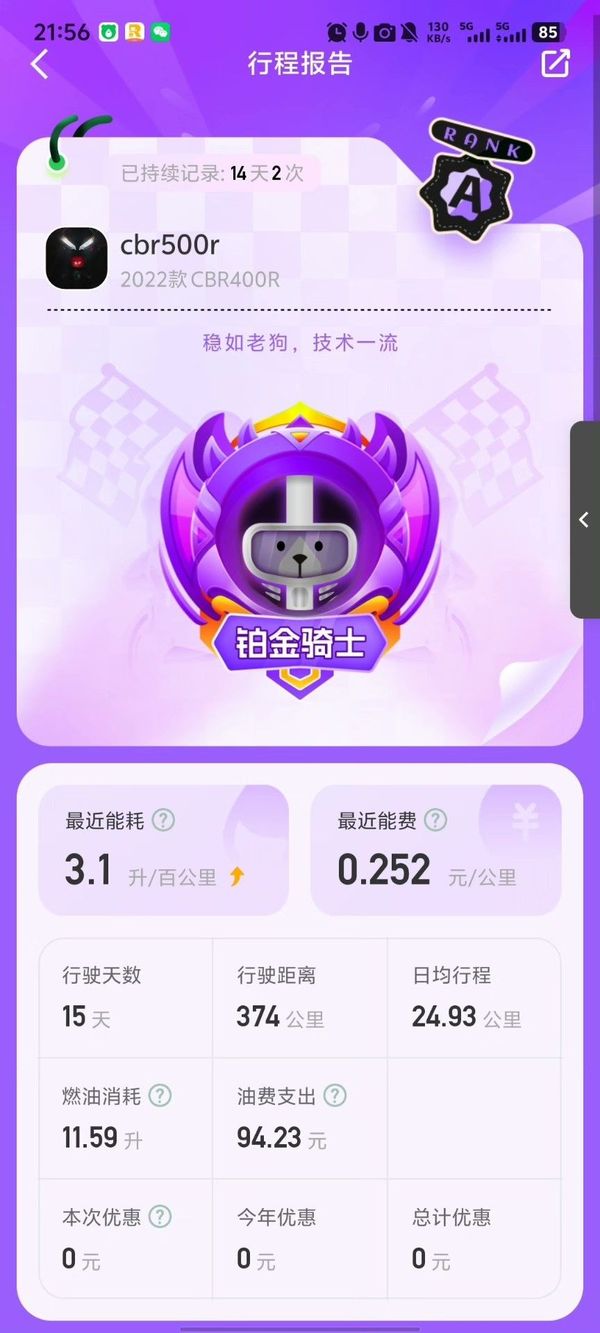Go back from the 行程报告 page
Image resolution: width=600 pixels, height=1333 pixels.
click(40, 64)
